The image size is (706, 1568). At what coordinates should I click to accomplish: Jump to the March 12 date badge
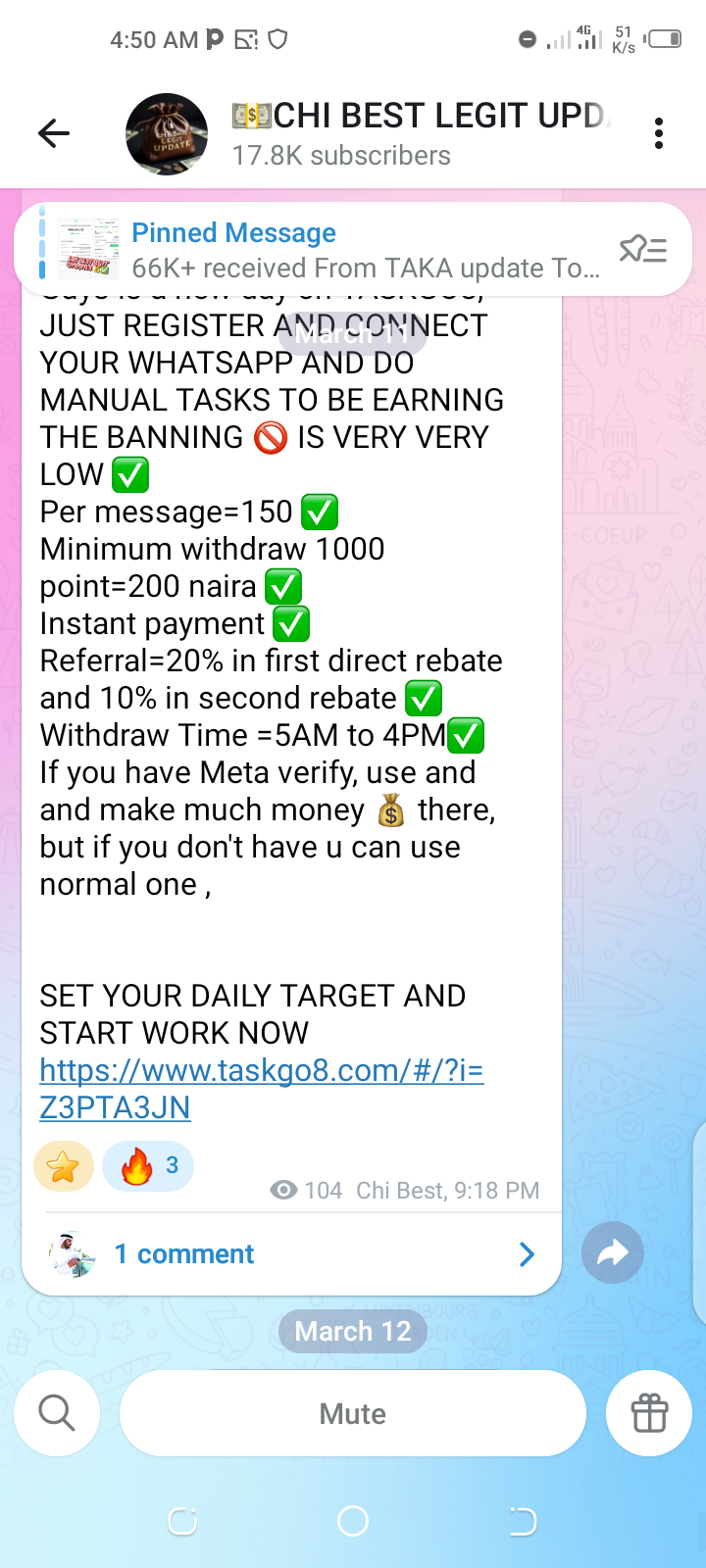pos(353,1331)
